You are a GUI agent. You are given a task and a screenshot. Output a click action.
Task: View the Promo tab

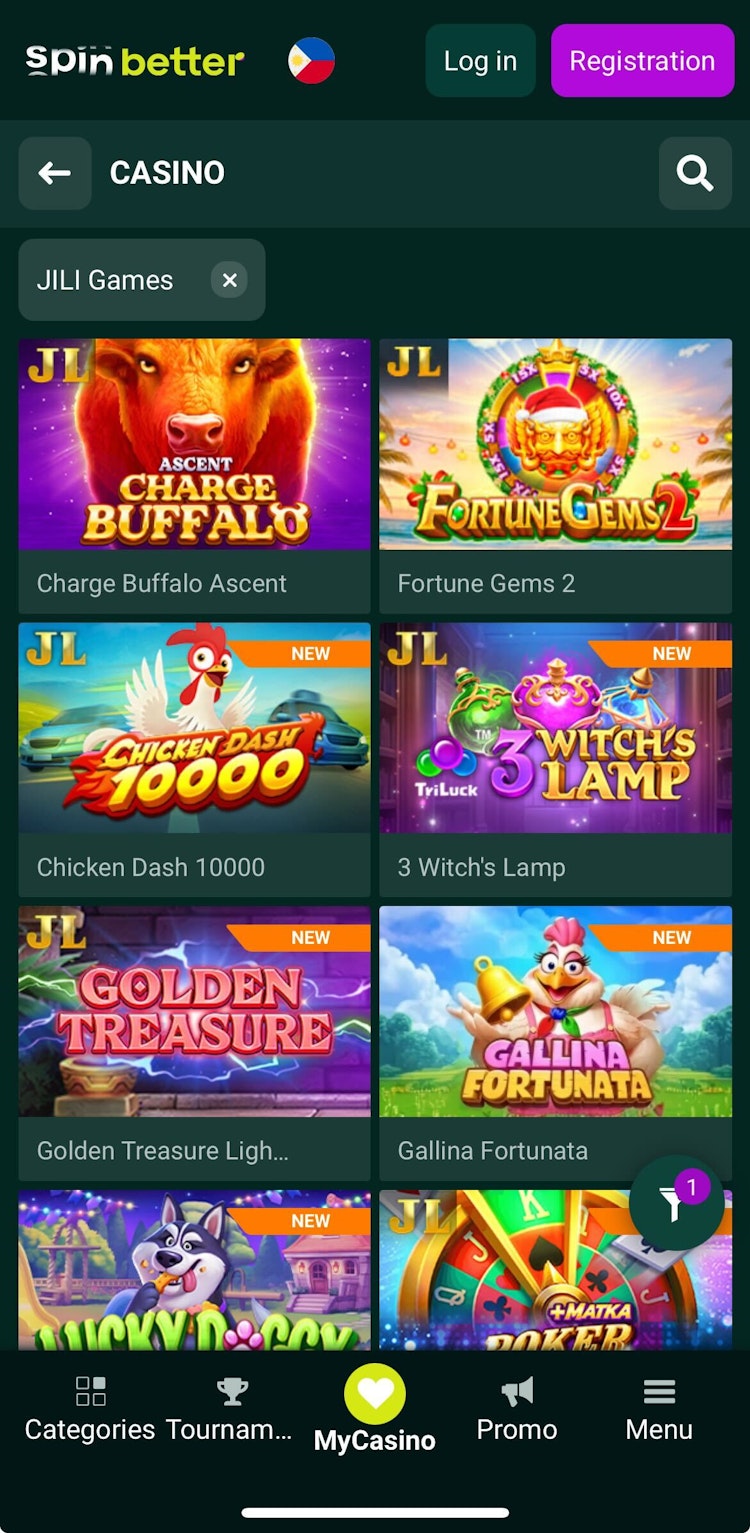pyautogui.click(x=517, y=1408)
